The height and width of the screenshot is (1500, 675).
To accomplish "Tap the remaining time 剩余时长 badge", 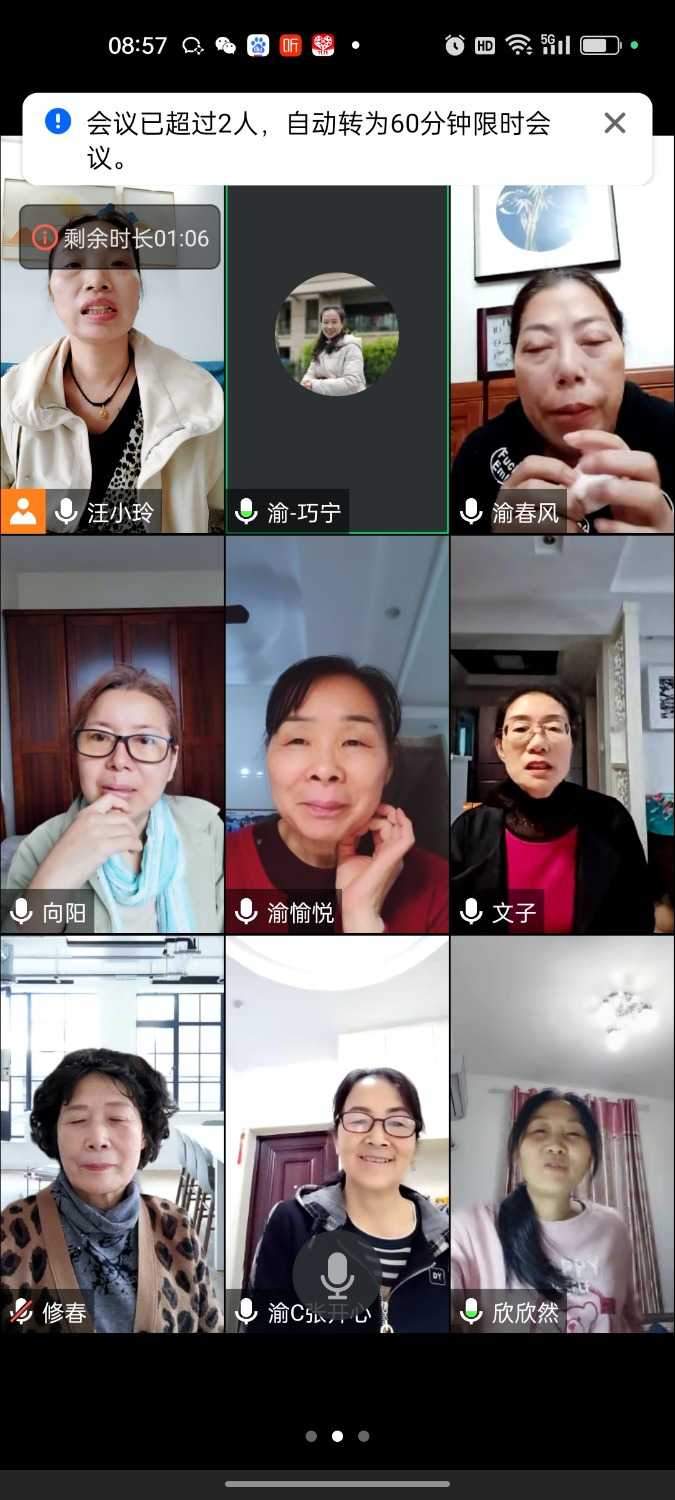I will (x=120, y=237).
